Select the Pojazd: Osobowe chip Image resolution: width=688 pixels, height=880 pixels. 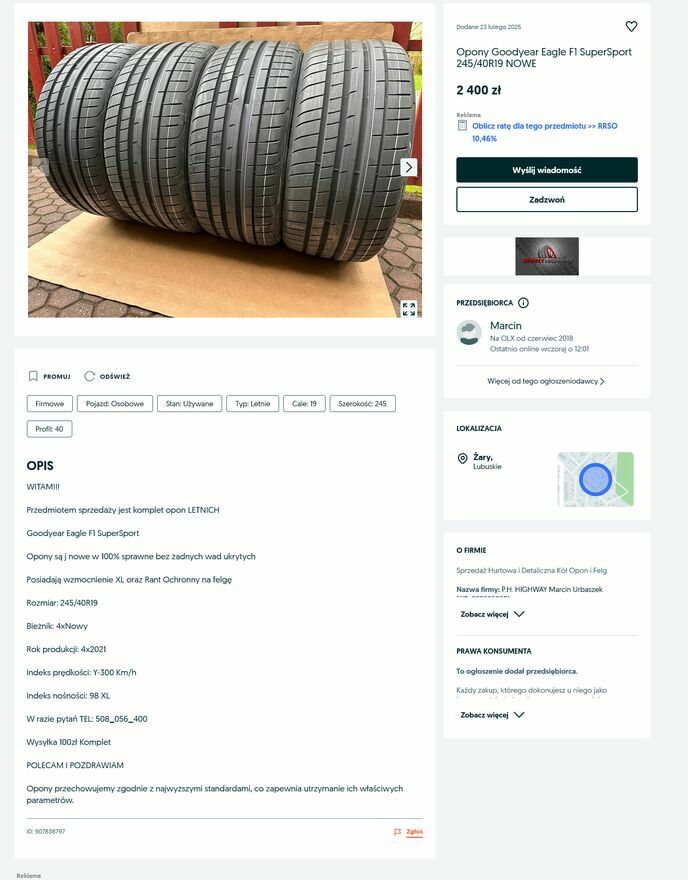[x=114, y=404]
